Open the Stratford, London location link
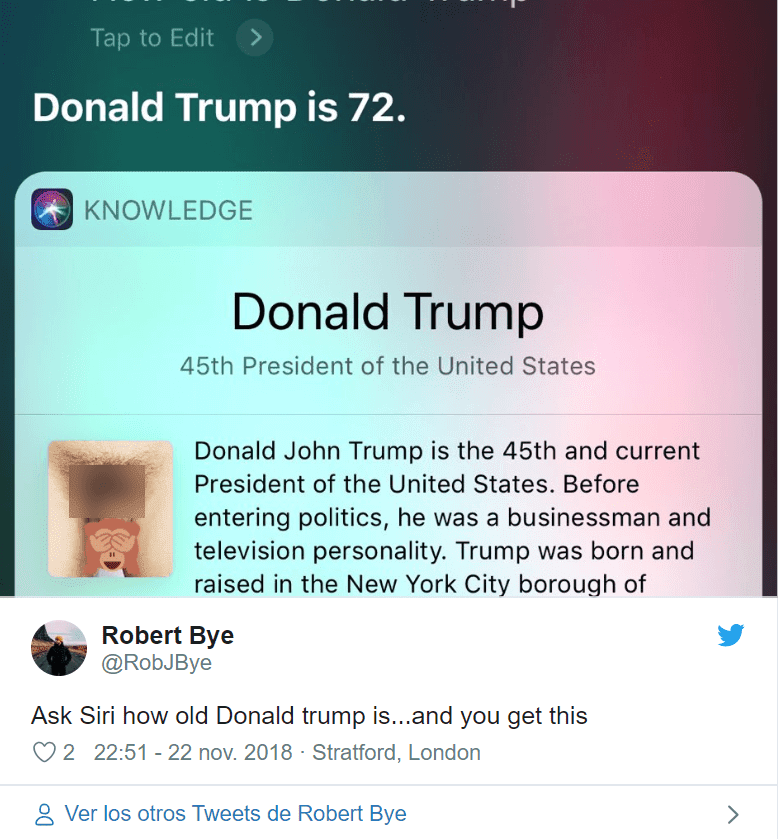Screen dimensions: 778x839 (x=396, y=752)
